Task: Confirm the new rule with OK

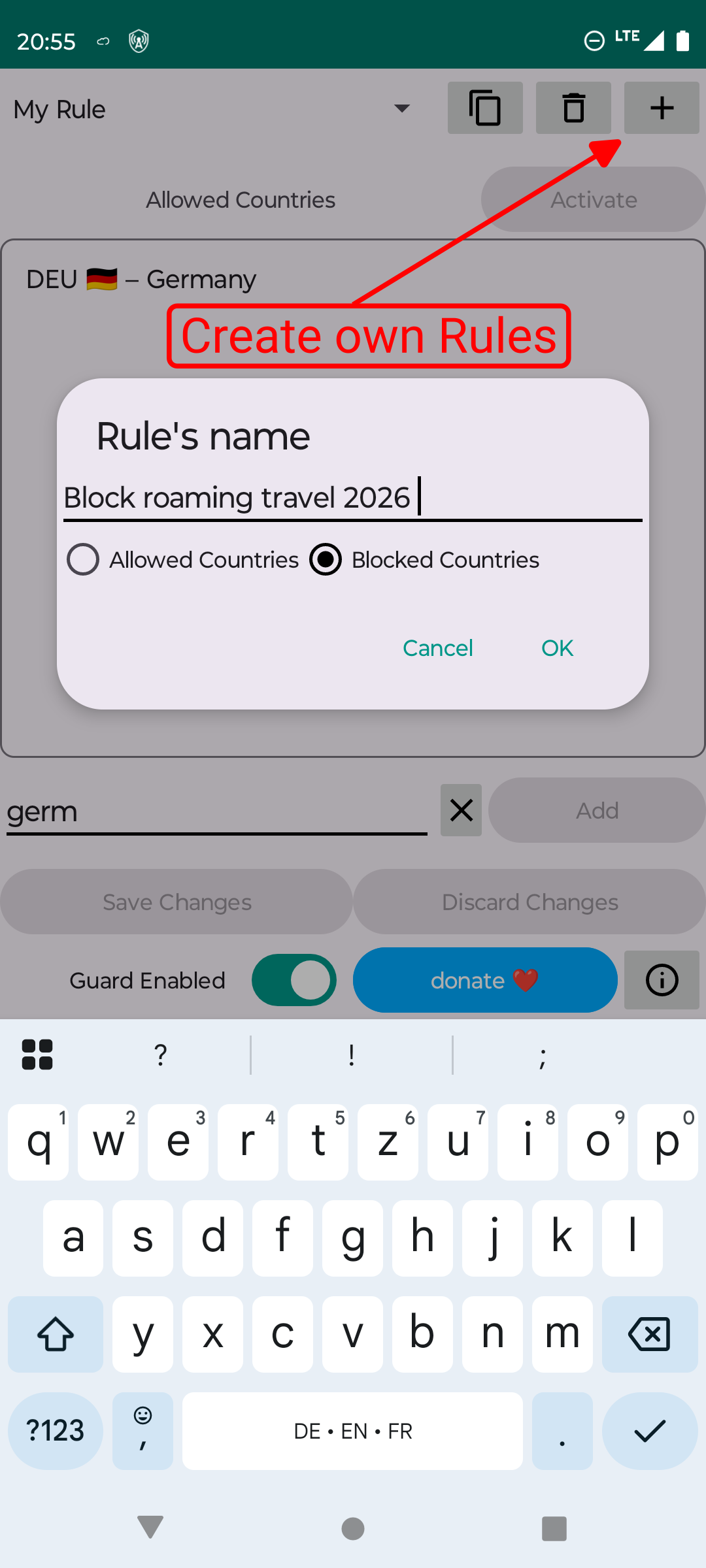Action: (557, 648)
